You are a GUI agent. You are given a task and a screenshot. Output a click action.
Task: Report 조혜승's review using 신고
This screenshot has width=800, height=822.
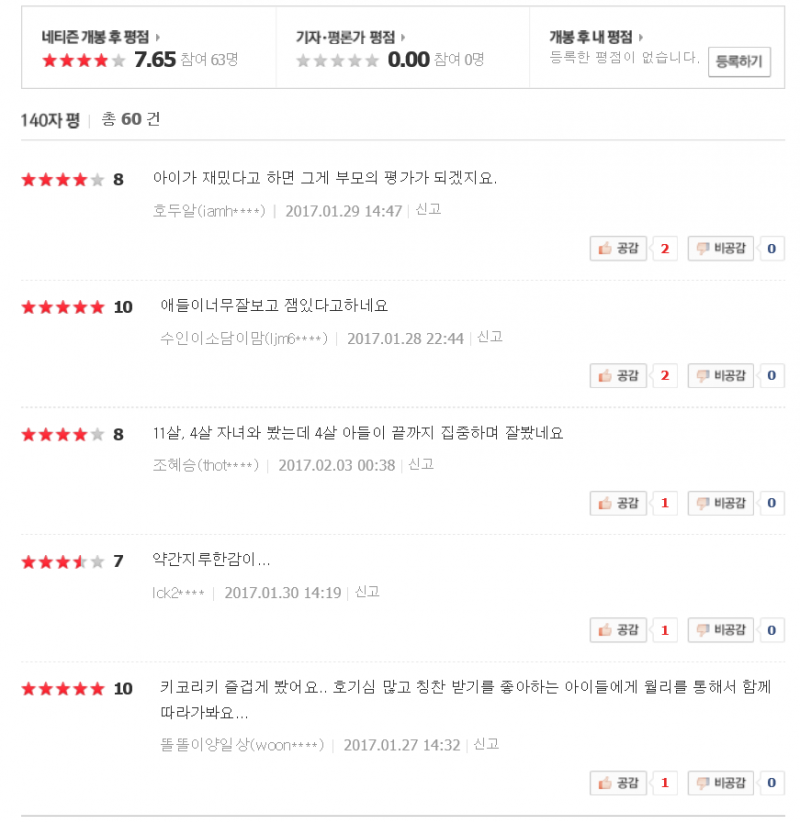[x=421, y=465]
